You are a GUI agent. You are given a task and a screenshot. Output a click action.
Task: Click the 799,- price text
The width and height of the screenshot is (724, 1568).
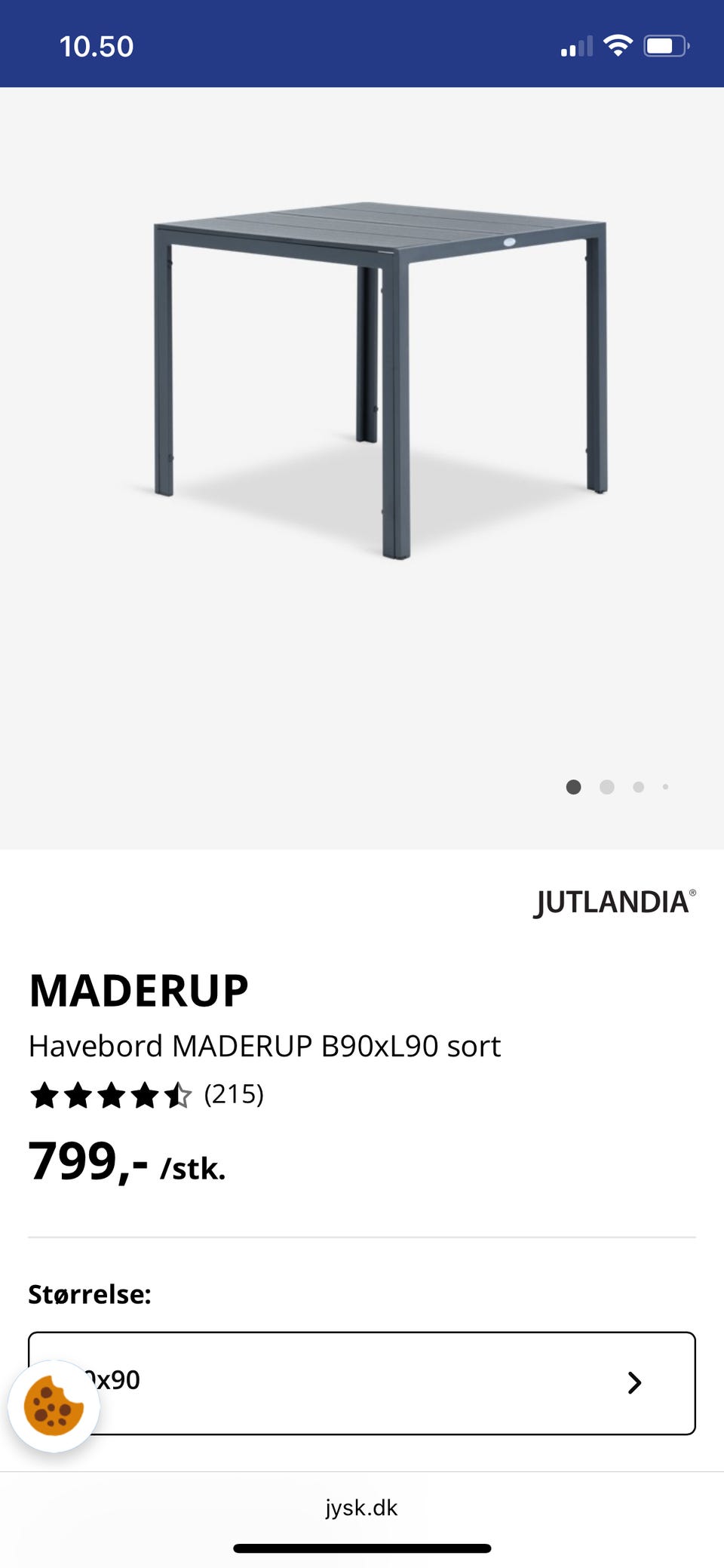point(85,1165)
